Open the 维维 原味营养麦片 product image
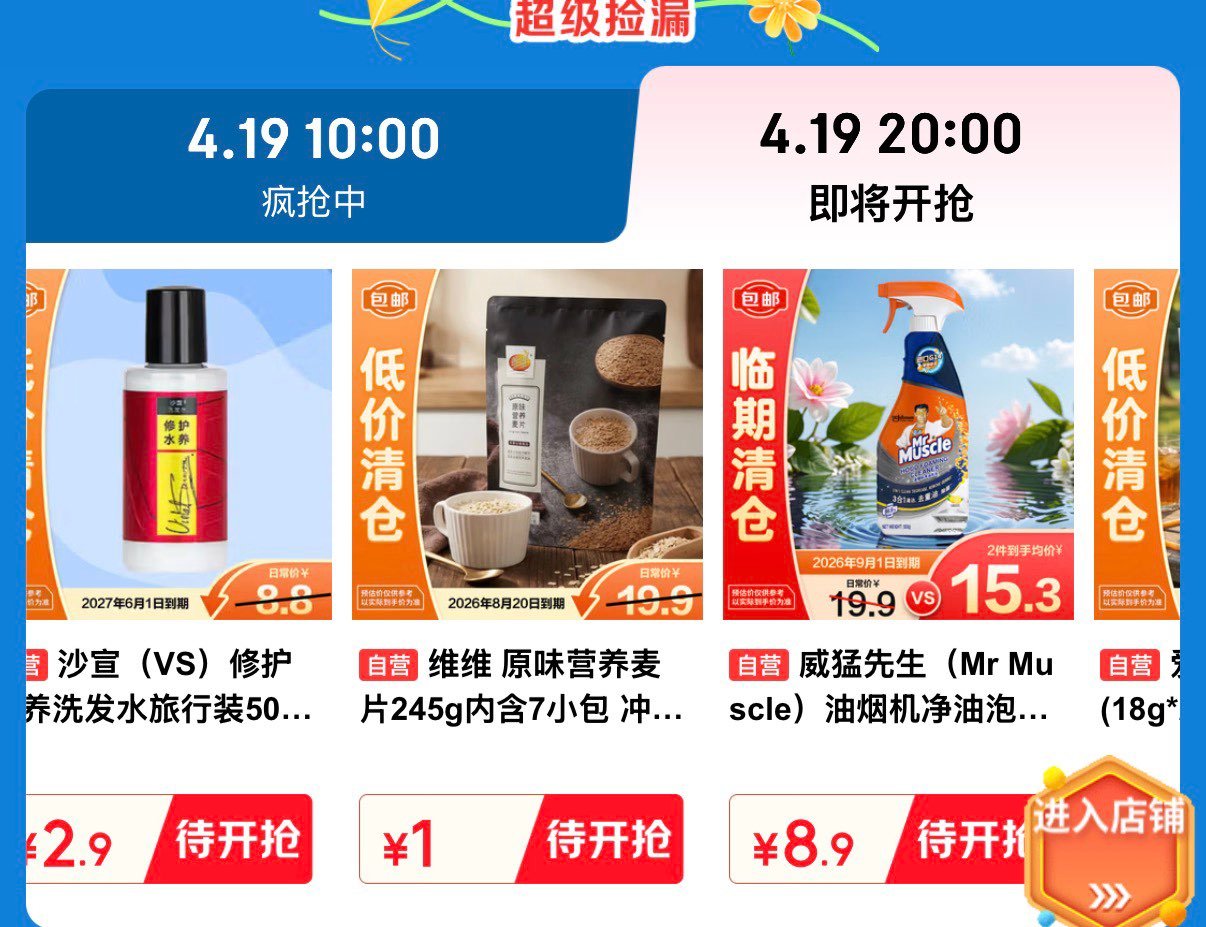This screenshot has height=927, width=1206. coord(527,444)
